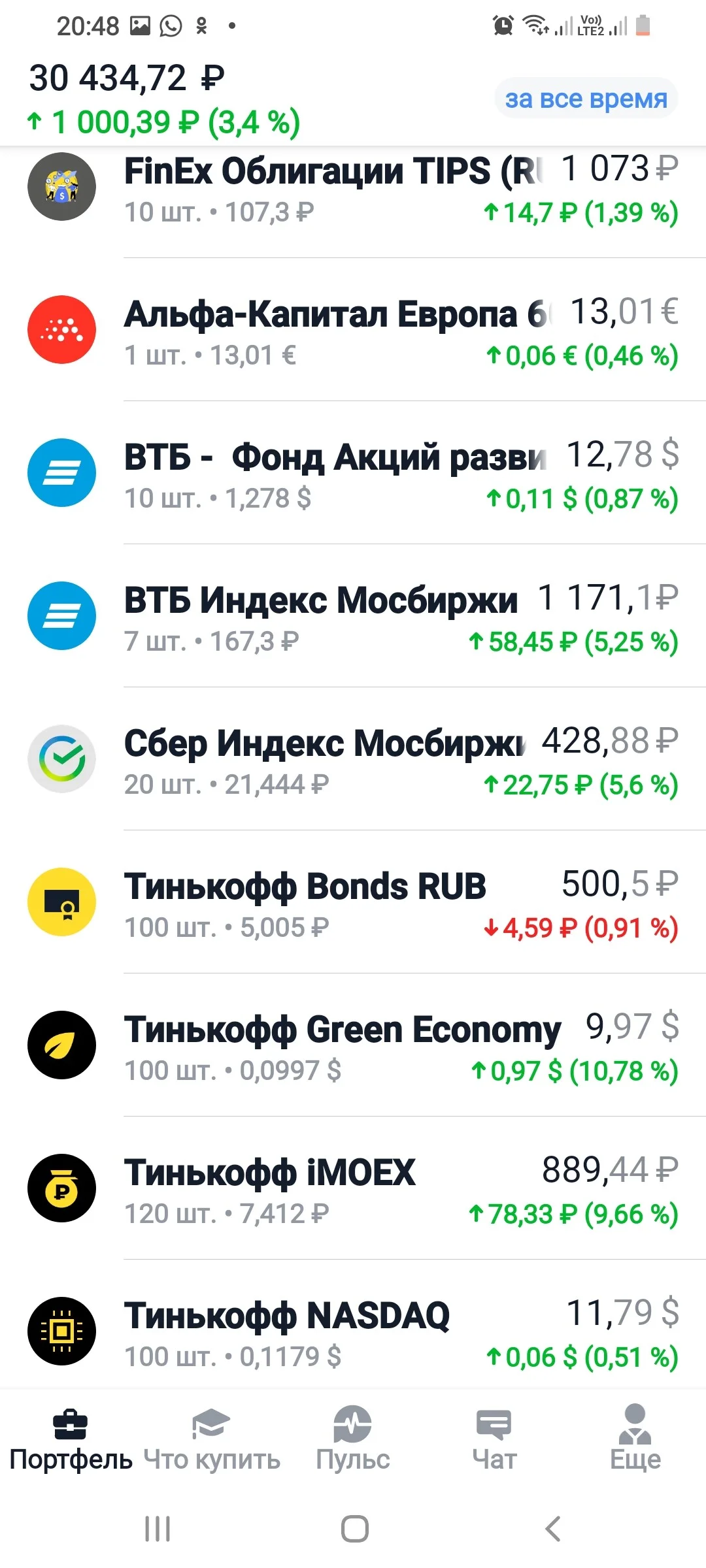The image size is (706, 1568).
Task: Go to the home screen via system button
Action: 354,1529
